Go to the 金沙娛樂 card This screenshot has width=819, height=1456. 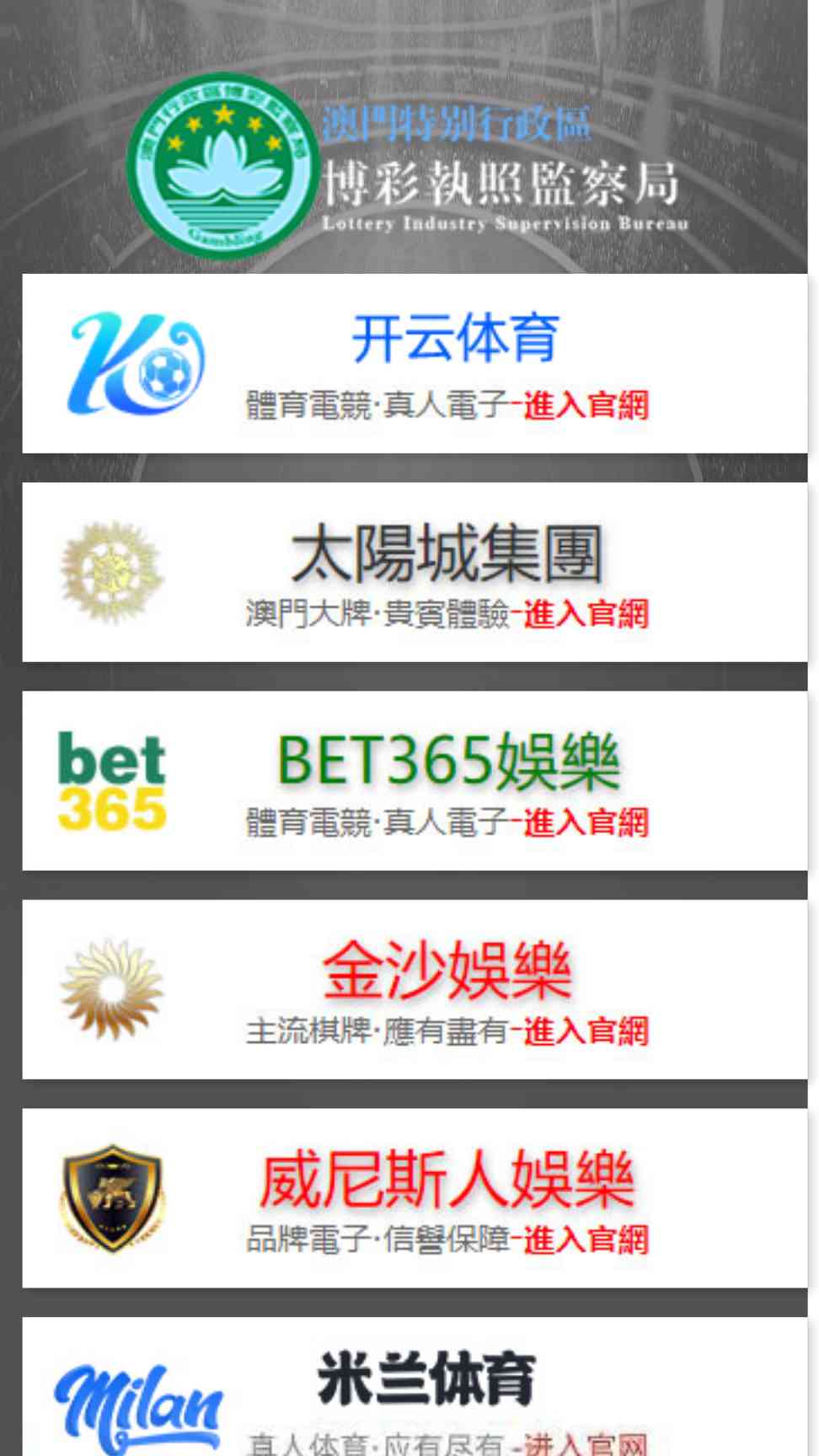point(415,989)
